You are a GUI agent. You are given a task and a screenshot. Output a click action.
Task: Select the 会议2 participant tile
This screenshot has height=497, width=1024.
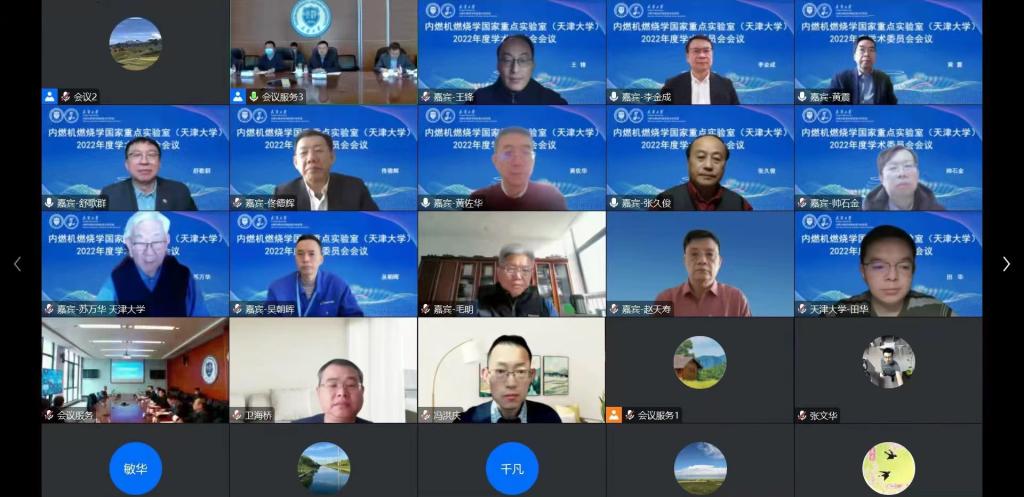(135, 52)
